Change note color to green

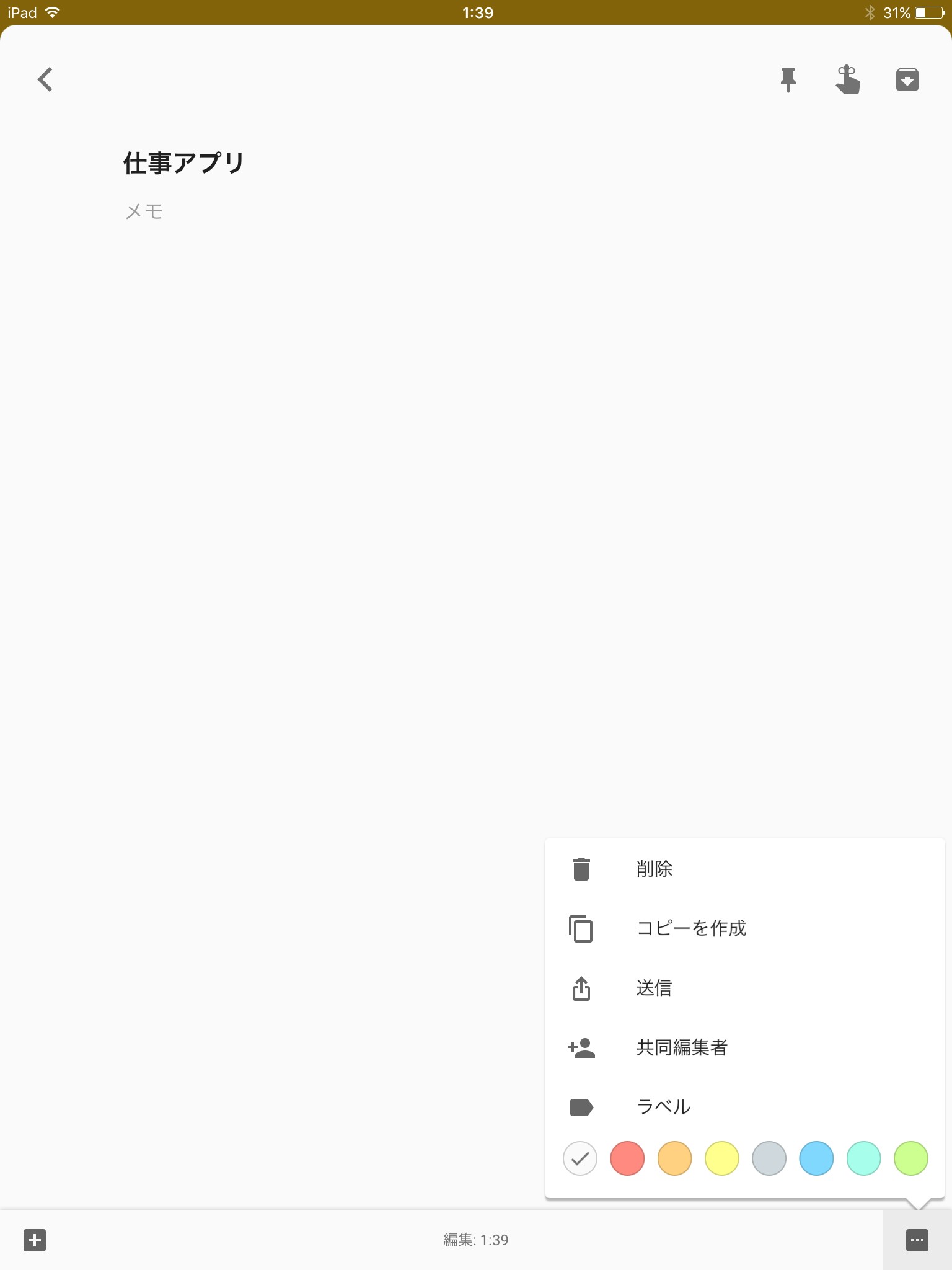click(x=911, y=1158)
